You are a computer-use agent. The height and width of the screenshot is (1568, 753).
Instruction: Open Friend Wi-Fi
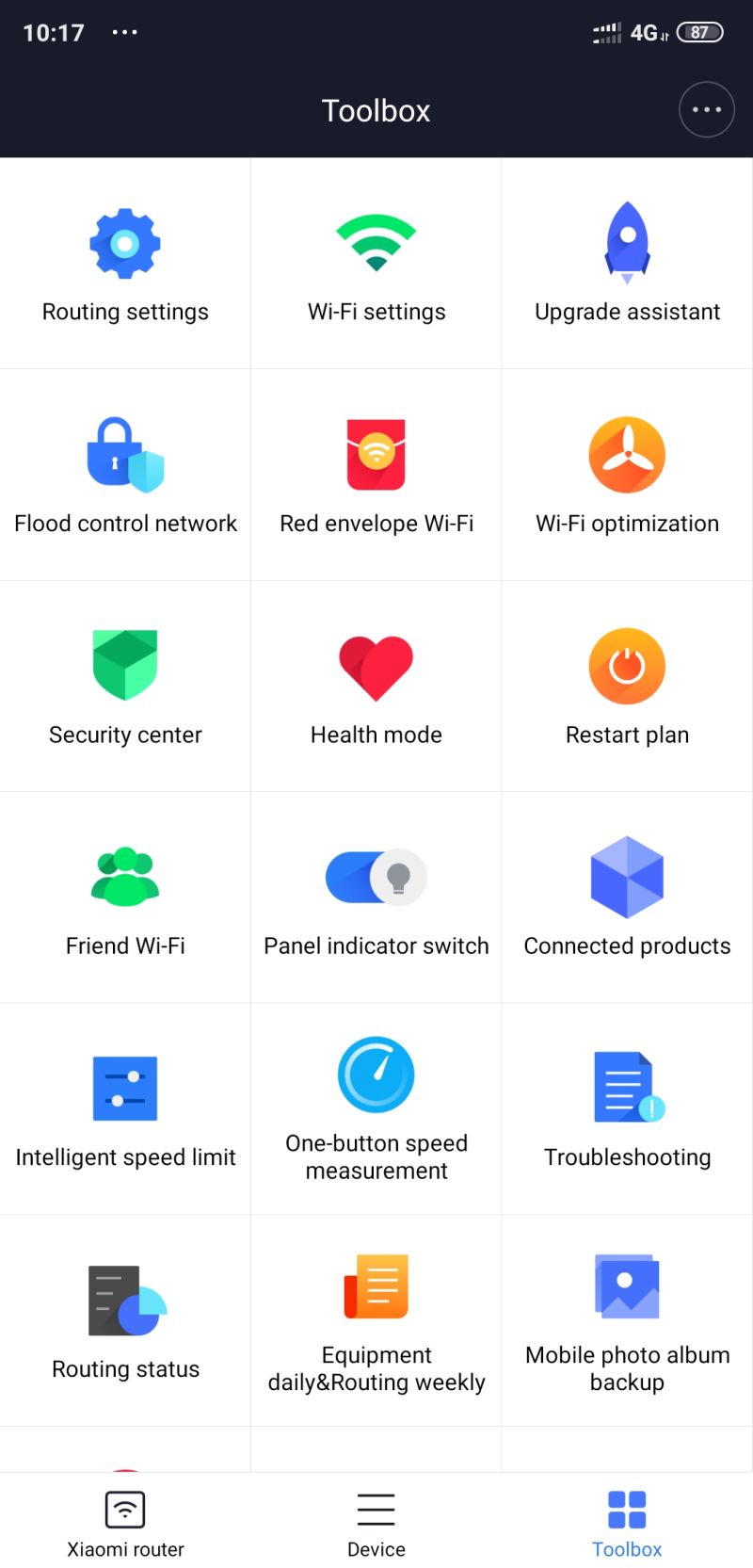tap(125, 897)
